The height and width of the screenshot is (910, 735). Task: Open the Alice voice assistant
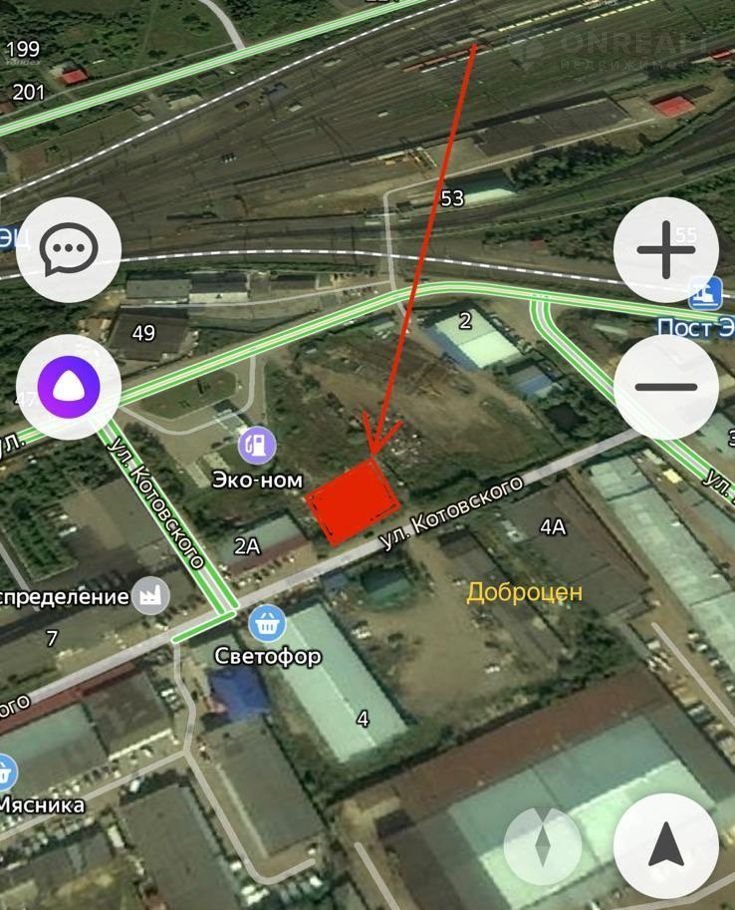pos(69,387)
